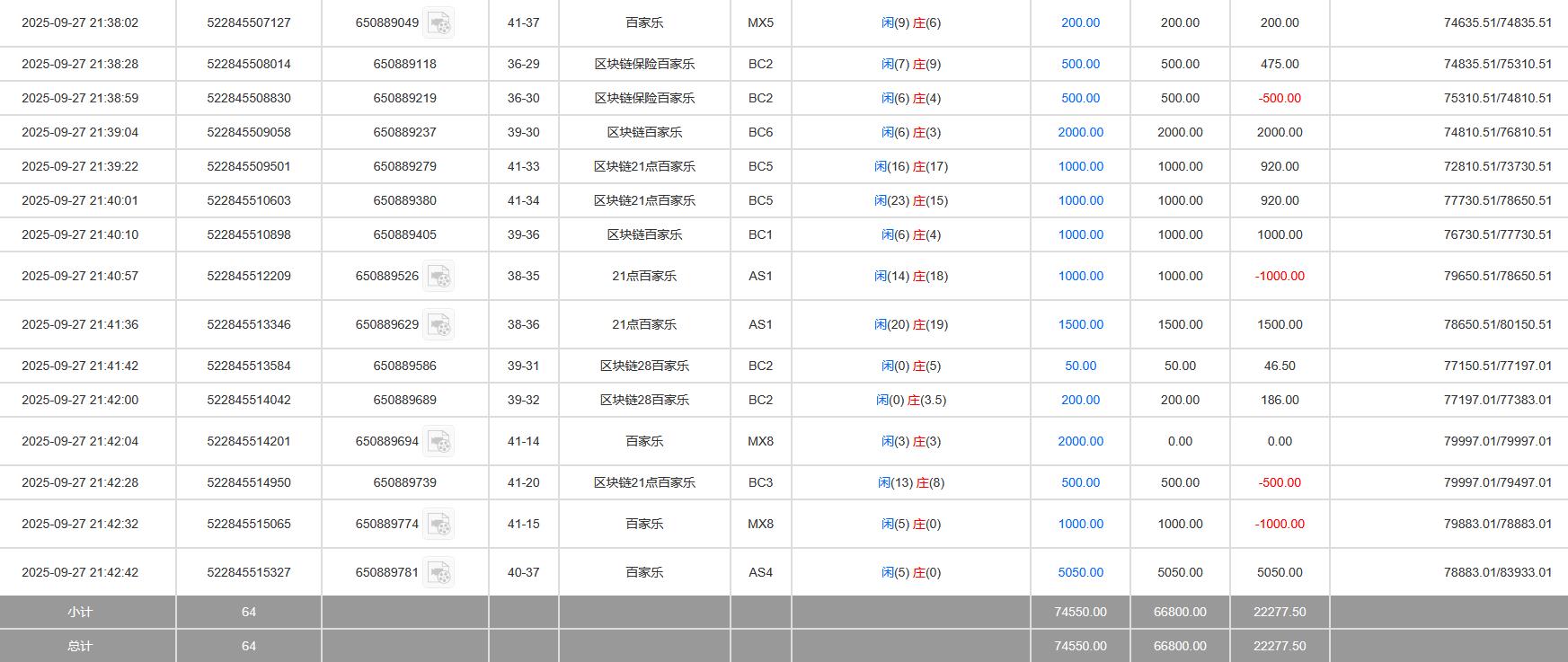
Task: Open the 5050.00 bet amount link
Action: (1080, 573)
